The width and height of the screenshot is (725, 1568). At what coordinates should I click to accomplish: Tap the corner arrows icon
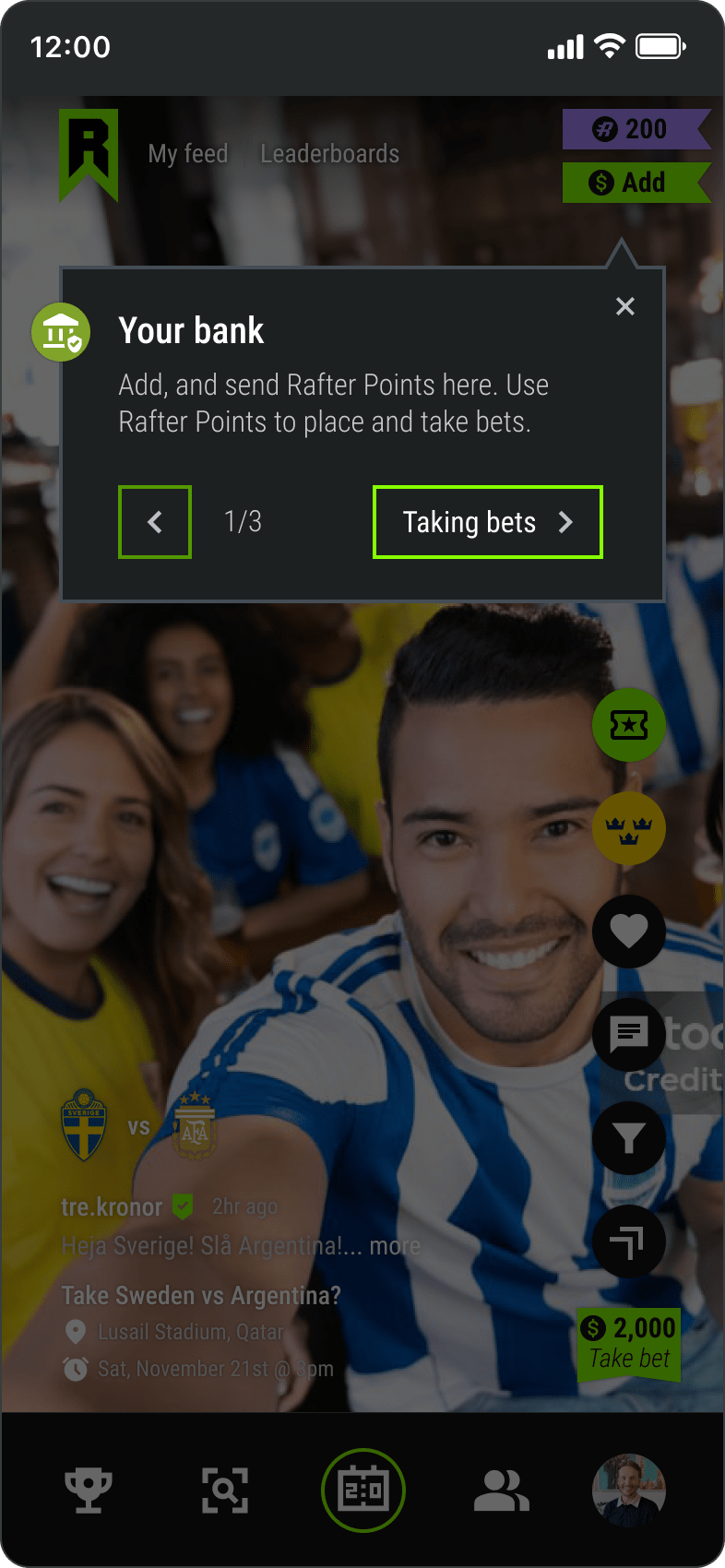point(628,1241)
